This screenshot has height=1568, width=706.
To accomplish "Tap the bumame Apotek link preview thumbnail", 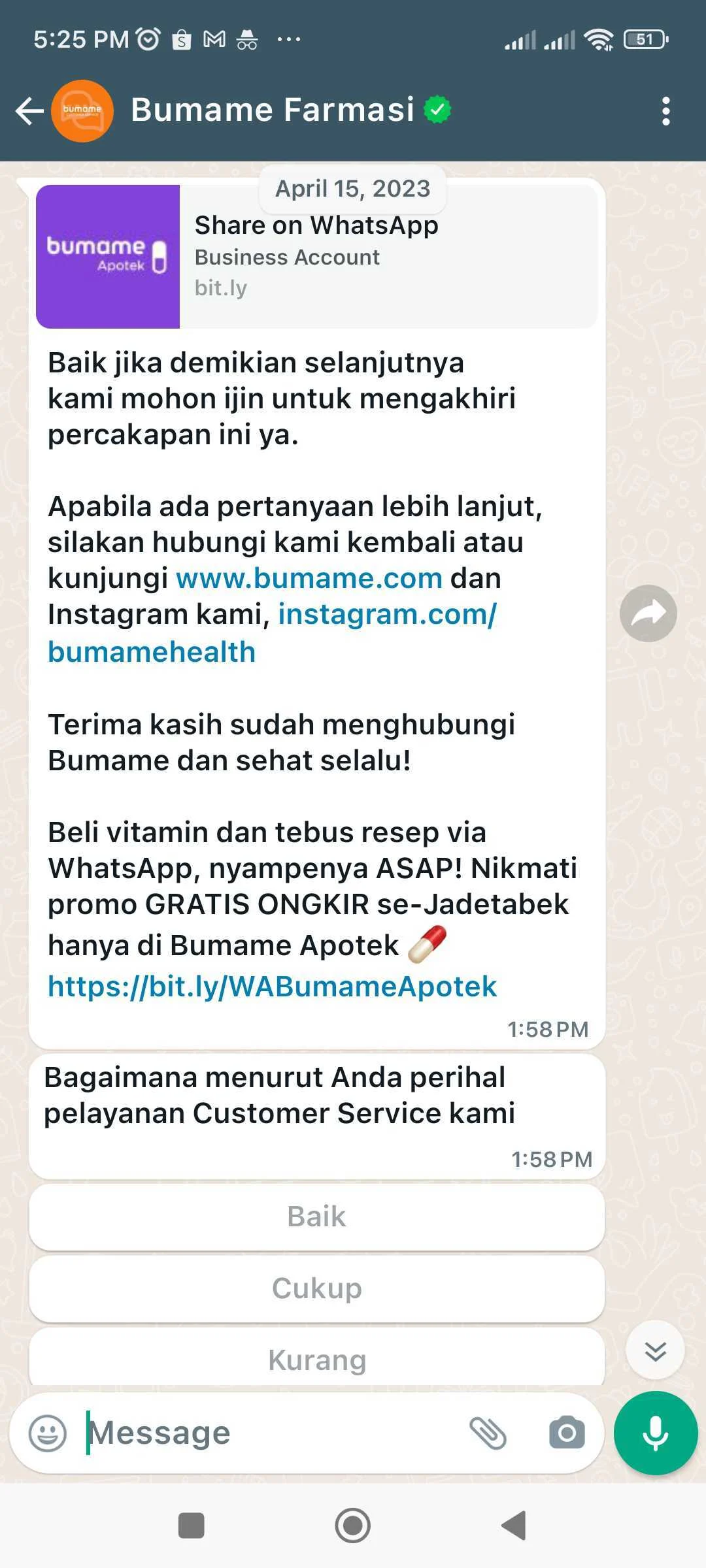I will coord(108,257).
